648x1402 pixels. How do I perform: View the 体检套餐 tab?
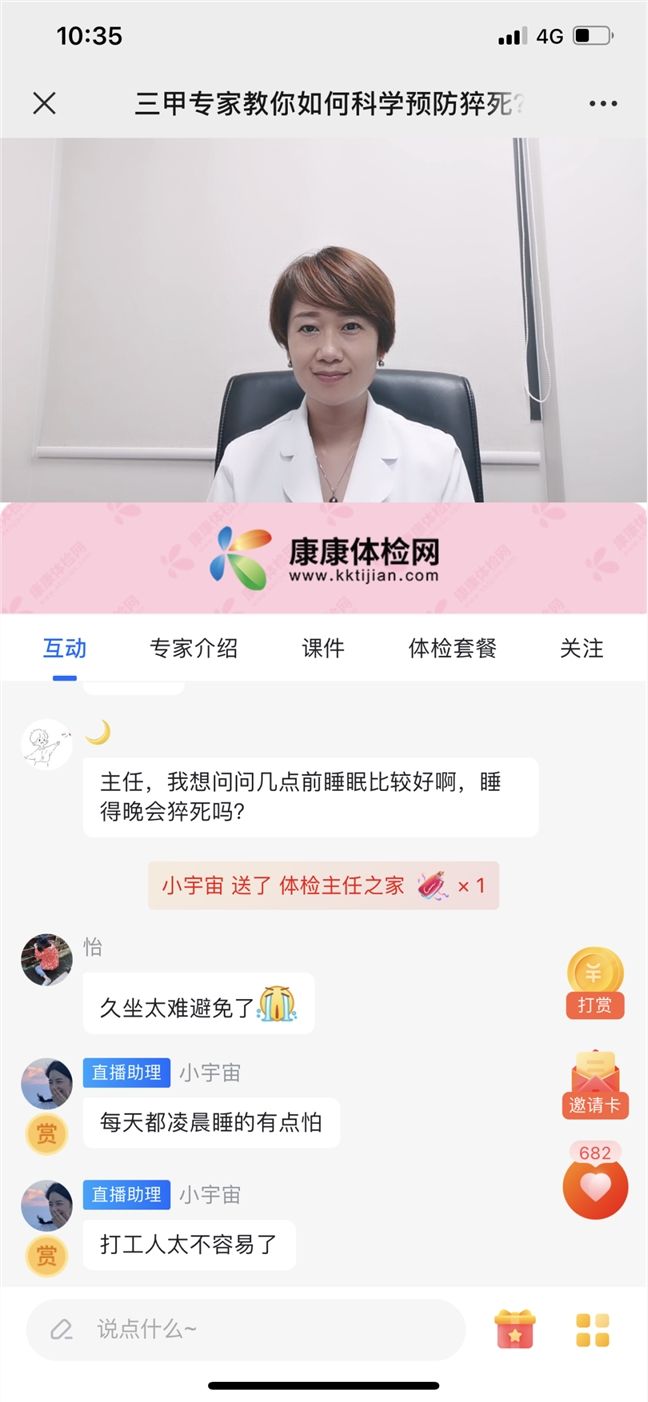pyautogui.click(x=453, y=648)
